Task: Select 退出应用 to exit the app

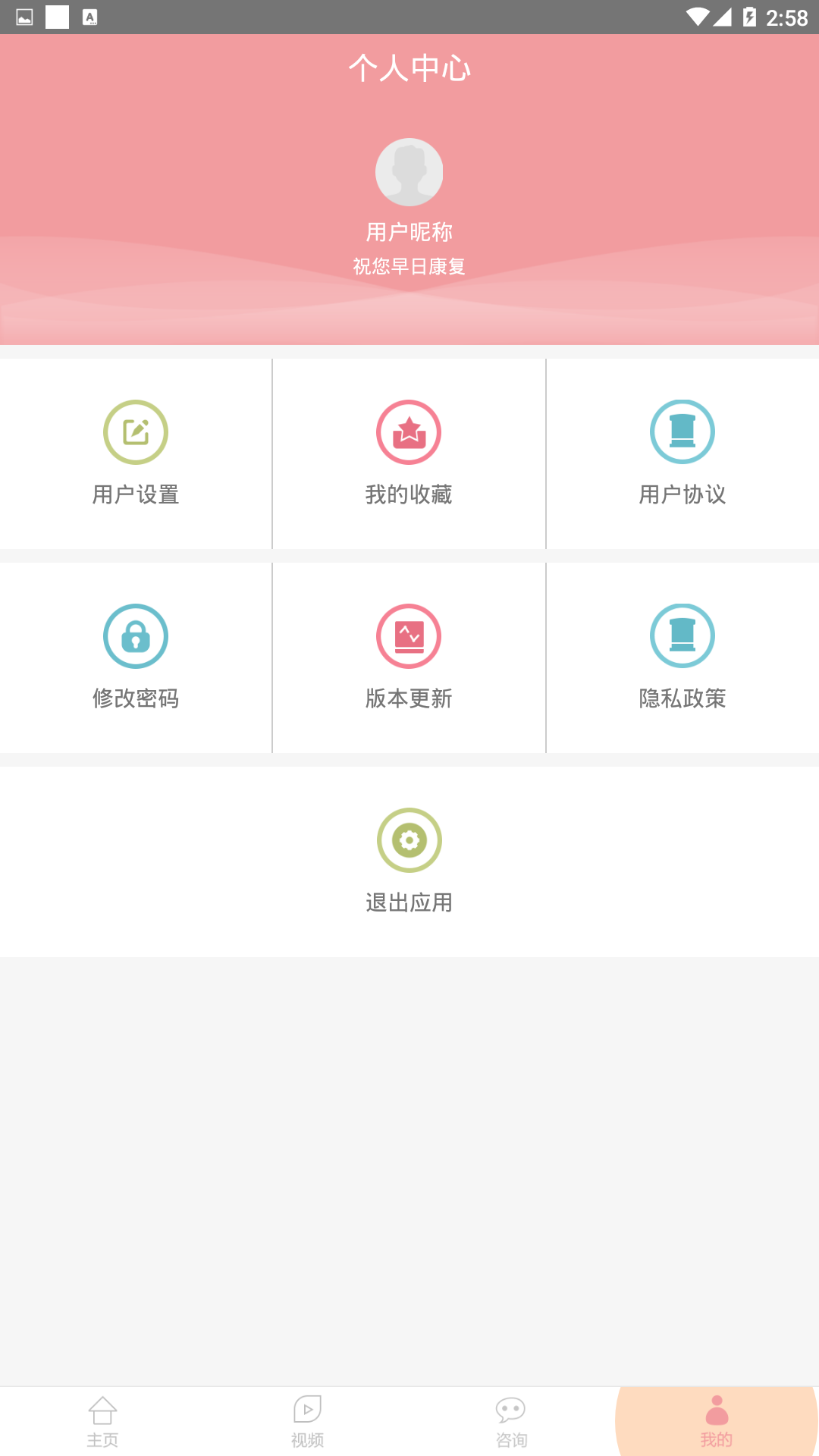Action: [x=409, y=861]
